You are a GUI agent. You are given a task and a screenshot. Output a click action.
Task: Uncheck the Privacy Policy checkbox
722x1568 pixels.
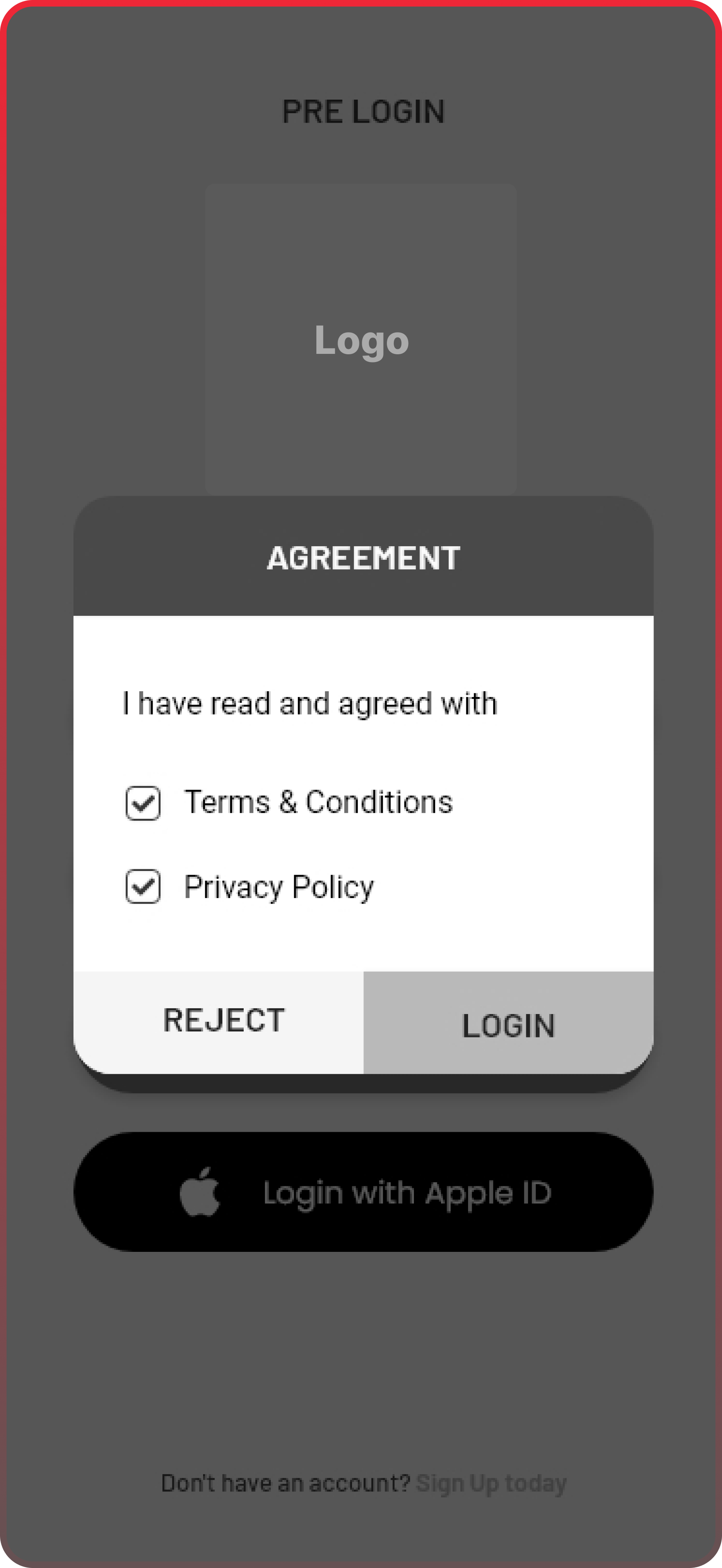pos(143,887)
